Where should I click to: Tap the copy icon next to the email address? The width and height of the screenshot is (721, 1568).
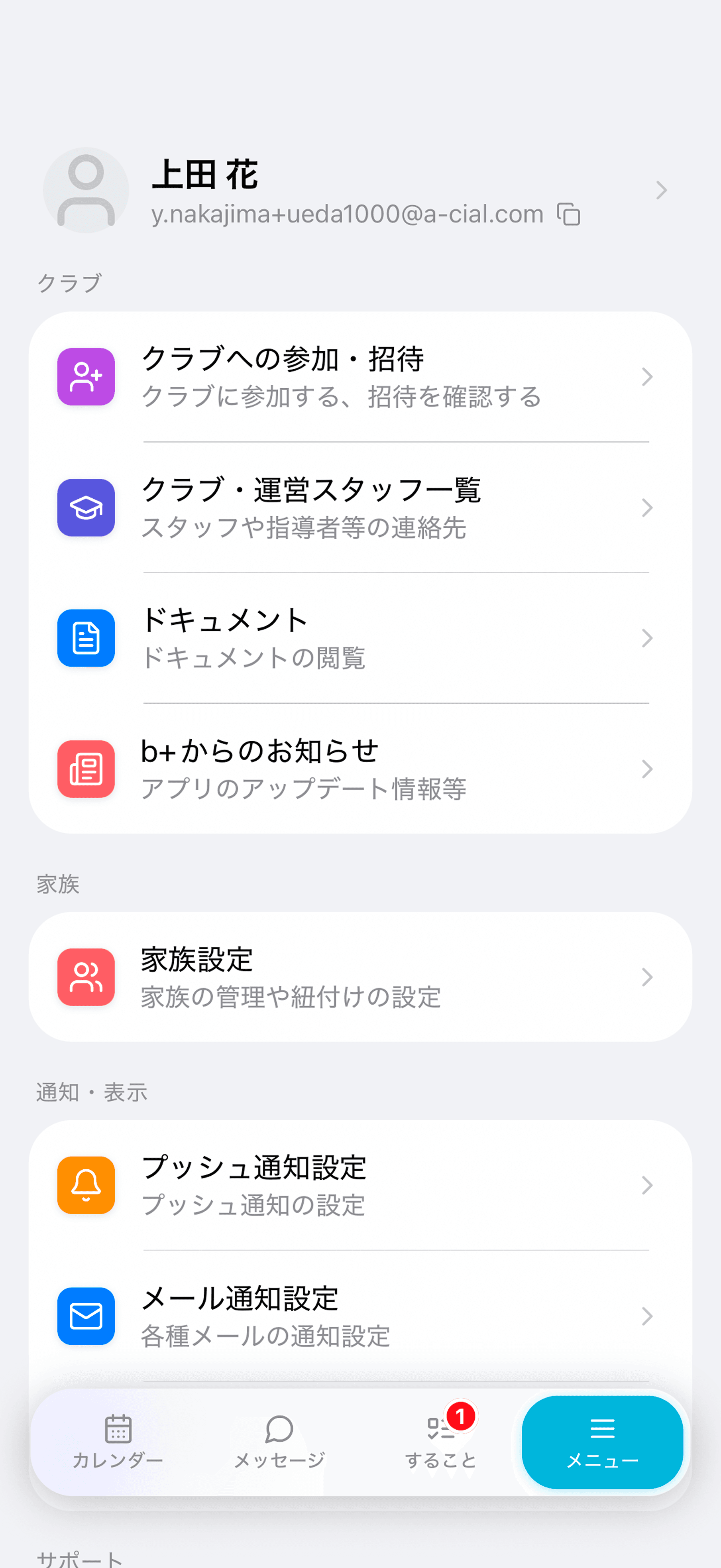(x=568, y=214)
